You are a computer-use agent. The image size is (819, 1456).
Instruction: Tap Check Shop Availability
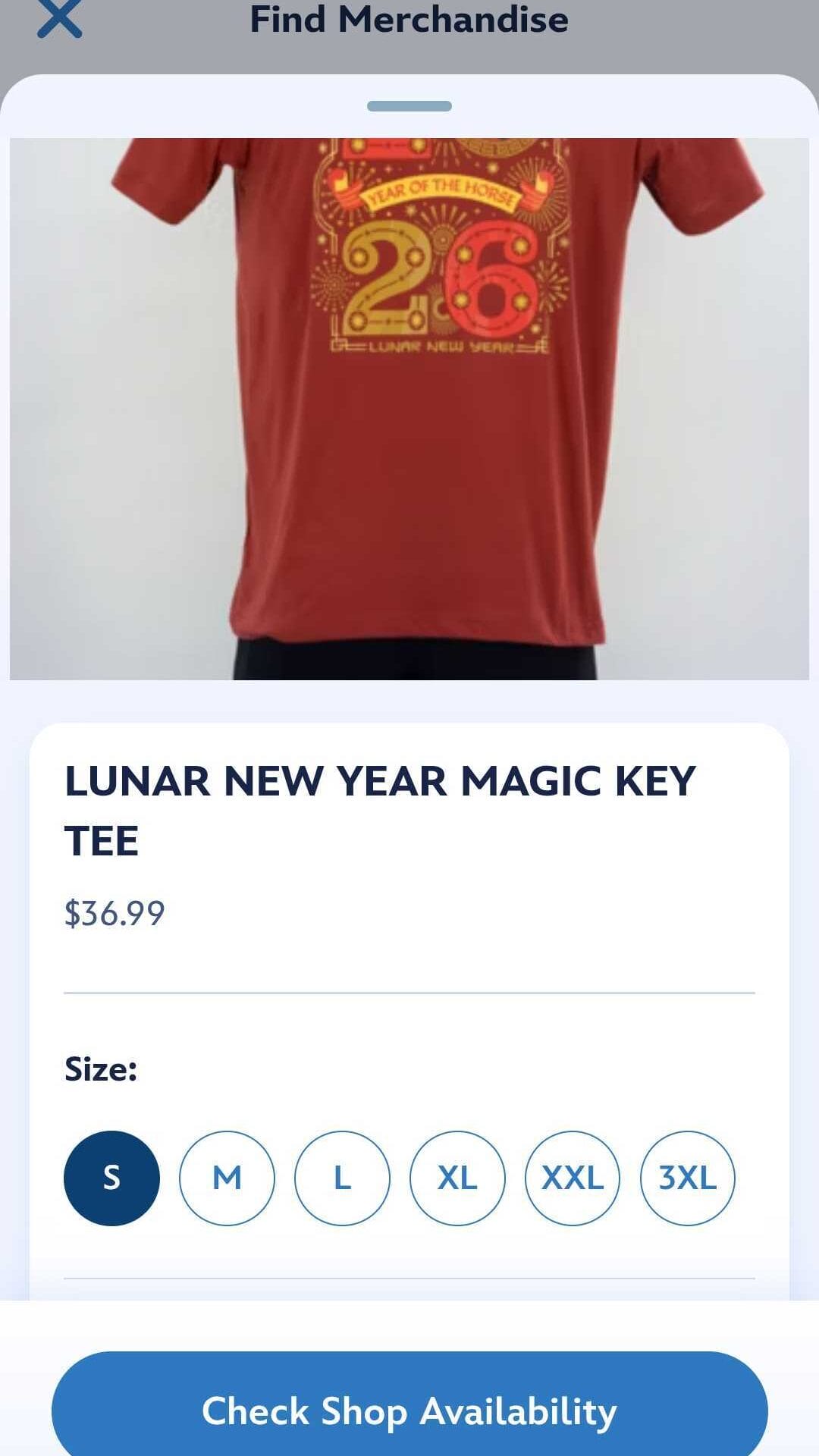(x=409, y=1410)
